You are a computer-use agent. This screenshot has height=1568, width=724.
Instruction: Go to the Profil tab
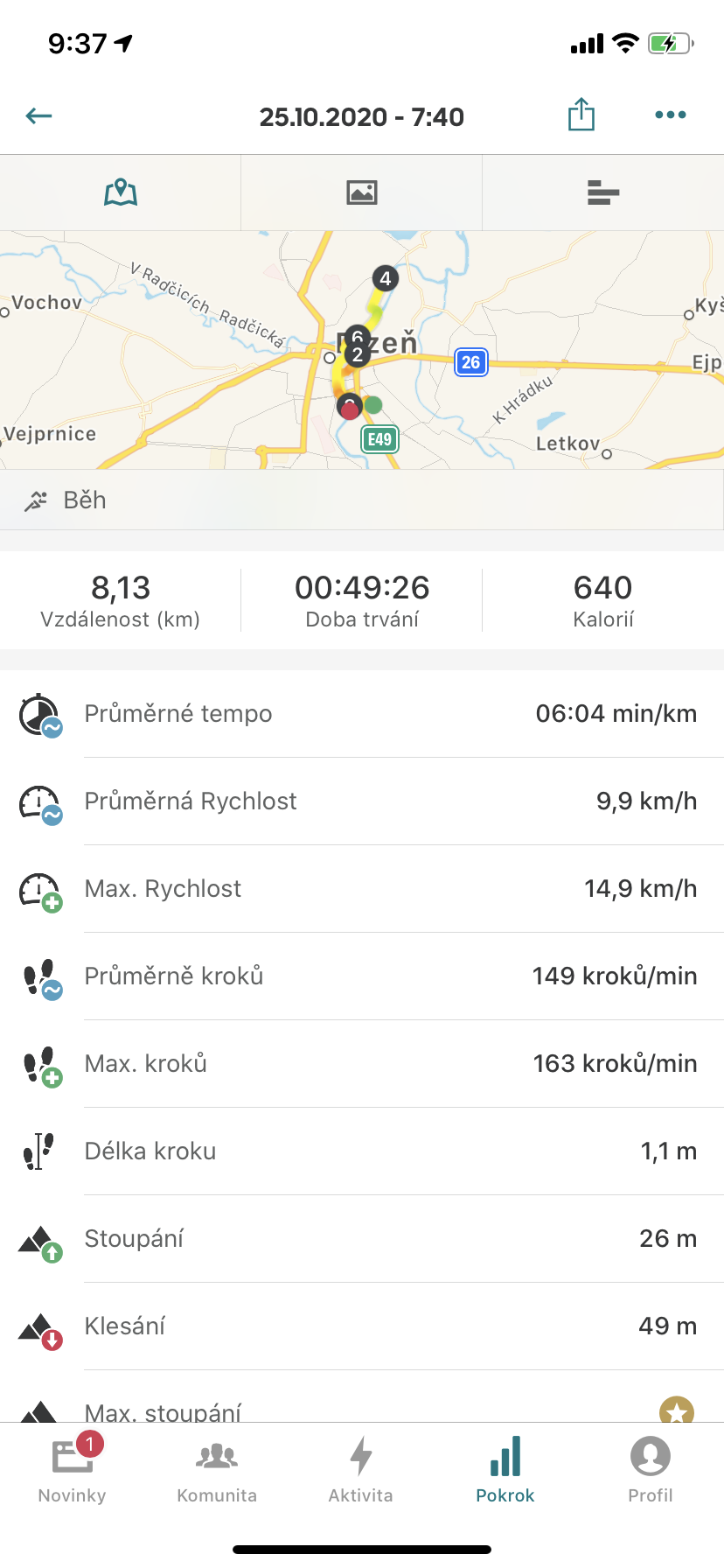pyautogui.click(x=651, y=1470)
